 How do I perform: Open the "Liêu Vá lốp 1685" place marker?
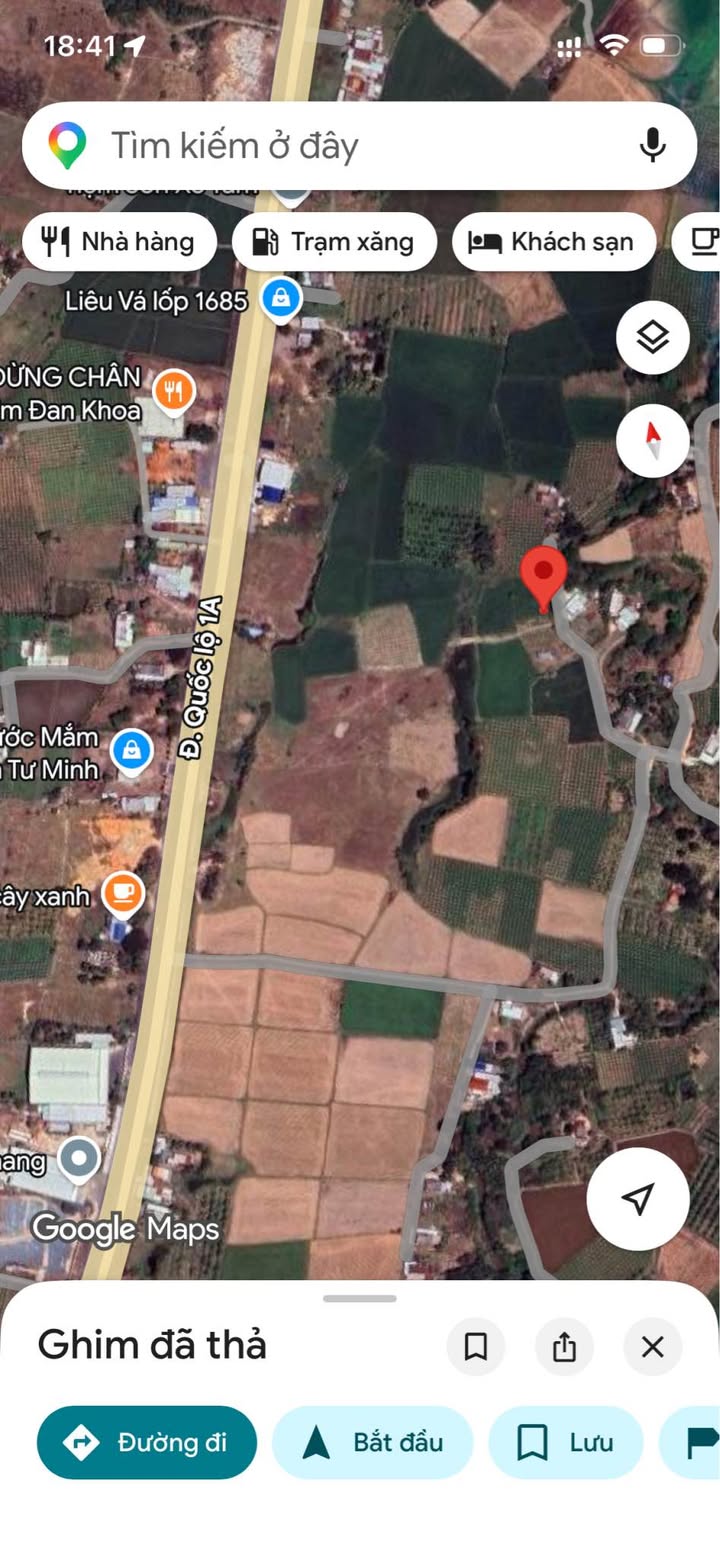pos(281,298)
